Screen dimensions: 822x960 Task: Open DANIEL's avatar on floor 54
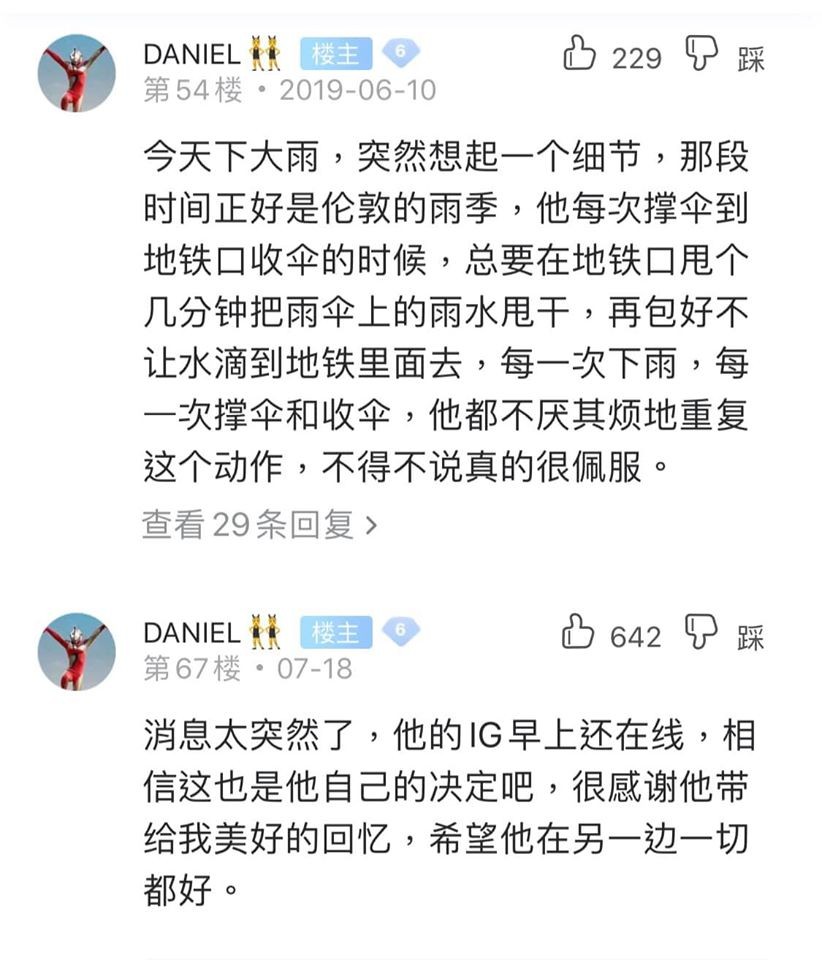(x=76, y=73)
